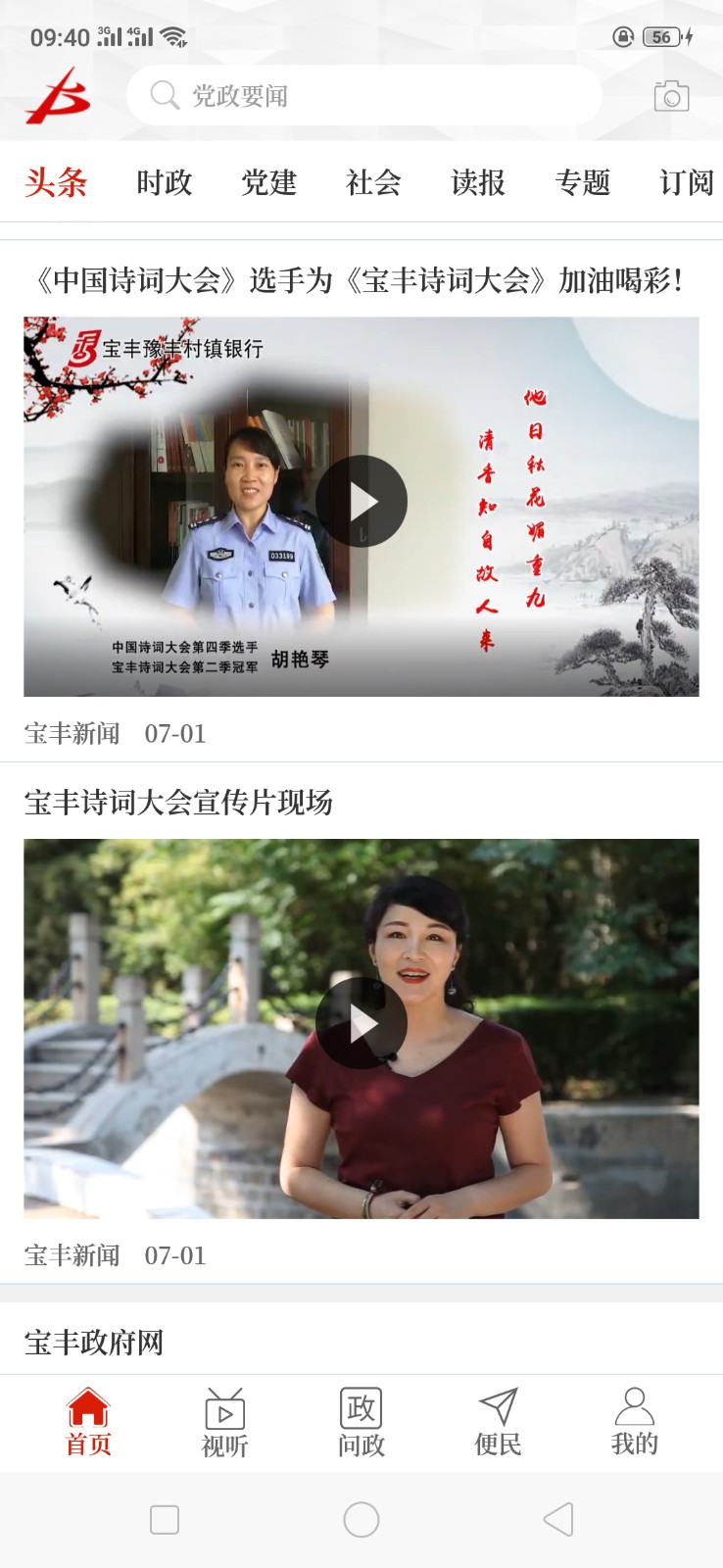Select the 社会 tab
Screen dimensions: 723x1568
[373, 182]
